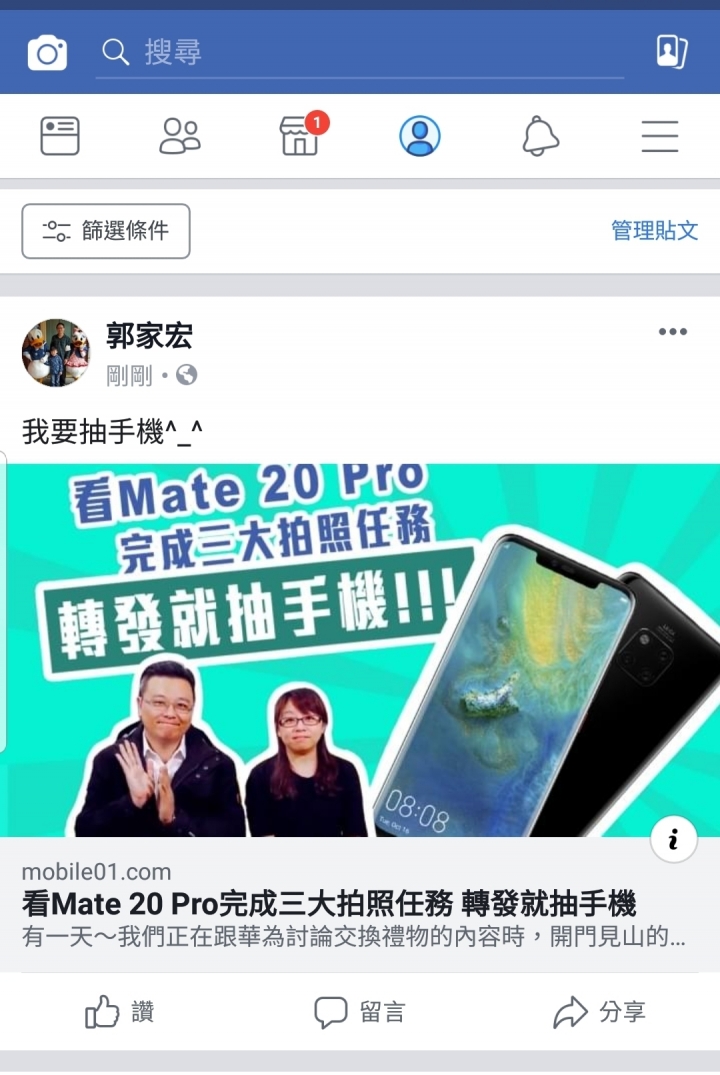Switch to the Profile tab

(420, 136)
